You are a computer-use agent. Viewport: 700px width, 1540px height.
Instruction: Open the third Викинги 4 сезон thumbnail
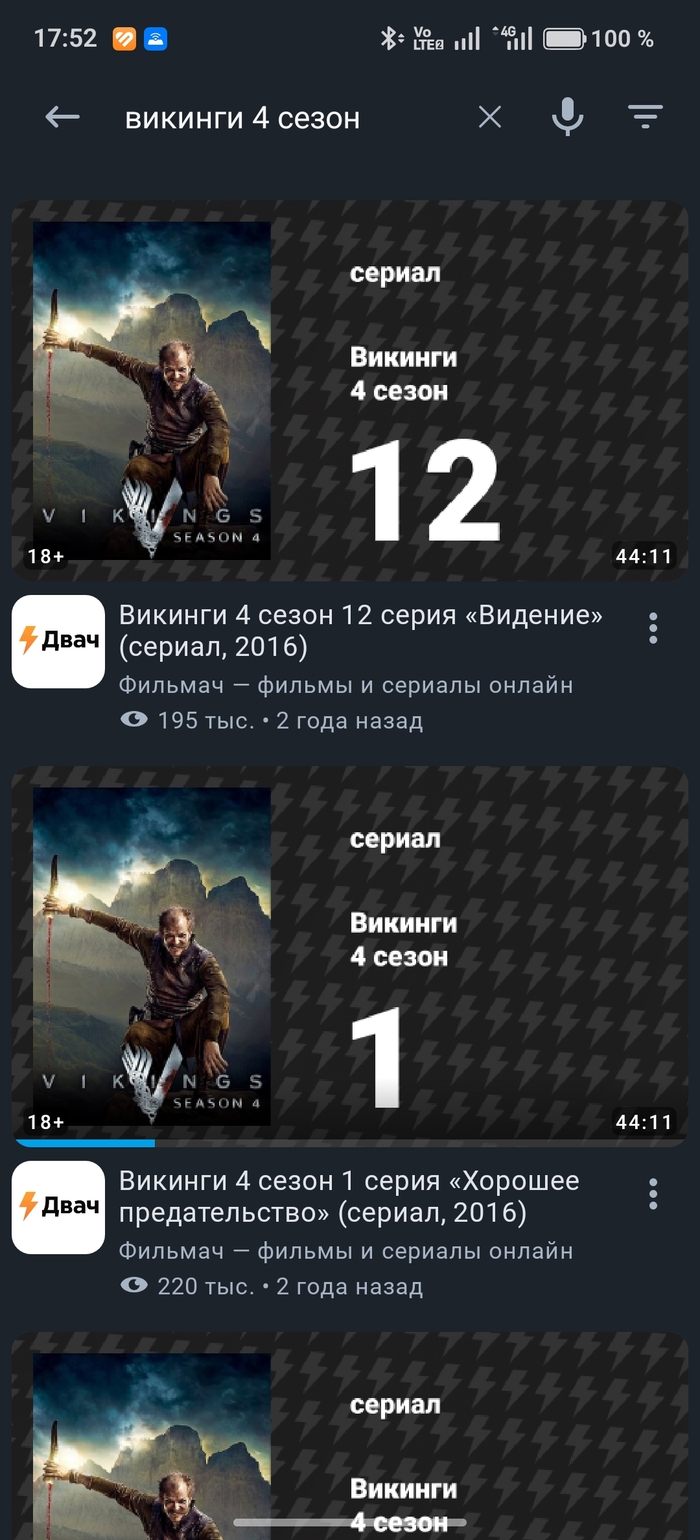click(350, 1440)
